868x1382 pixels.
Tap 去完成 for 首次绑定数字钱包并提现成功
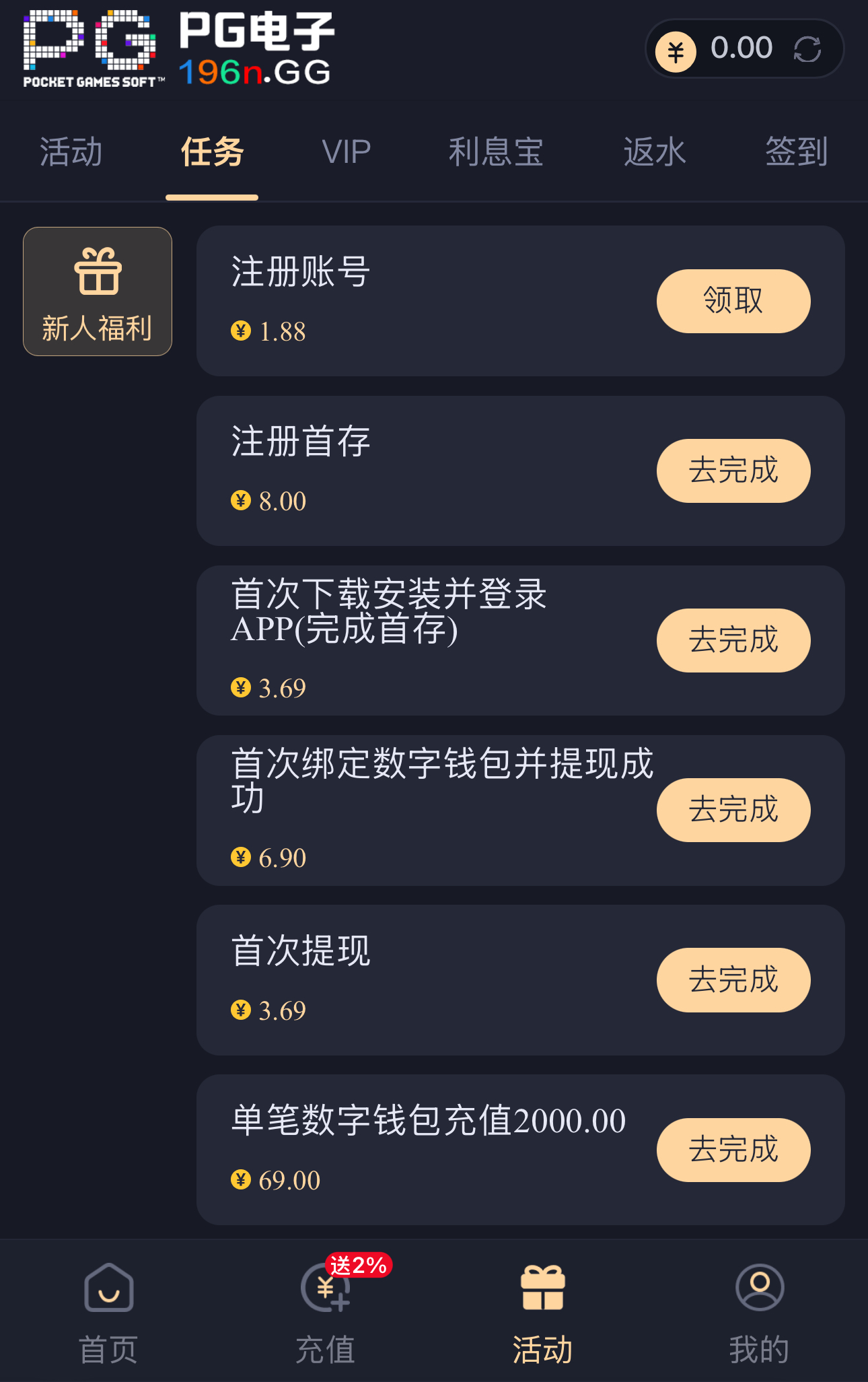(733, 810)
